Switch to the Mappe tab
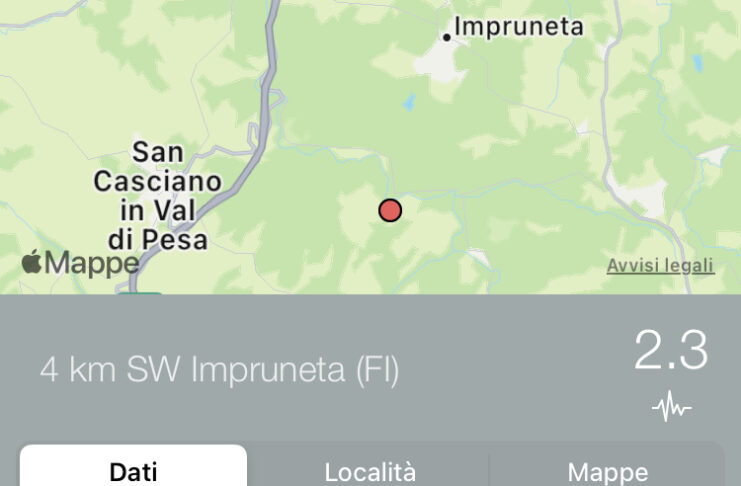741x486 pixels. pos(607,471)
